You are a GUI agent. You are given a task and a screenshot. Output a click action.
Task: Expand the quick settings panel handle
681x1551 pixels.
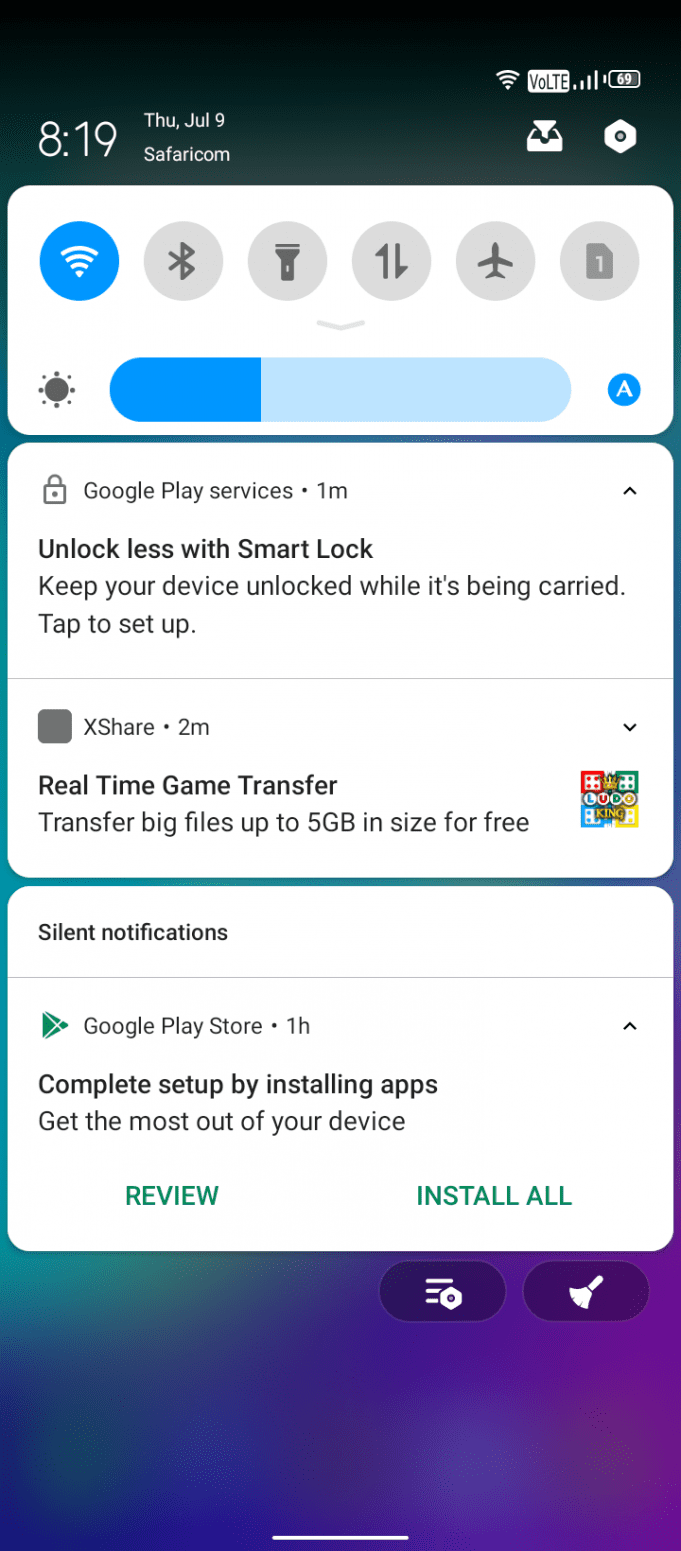(340, 325)
